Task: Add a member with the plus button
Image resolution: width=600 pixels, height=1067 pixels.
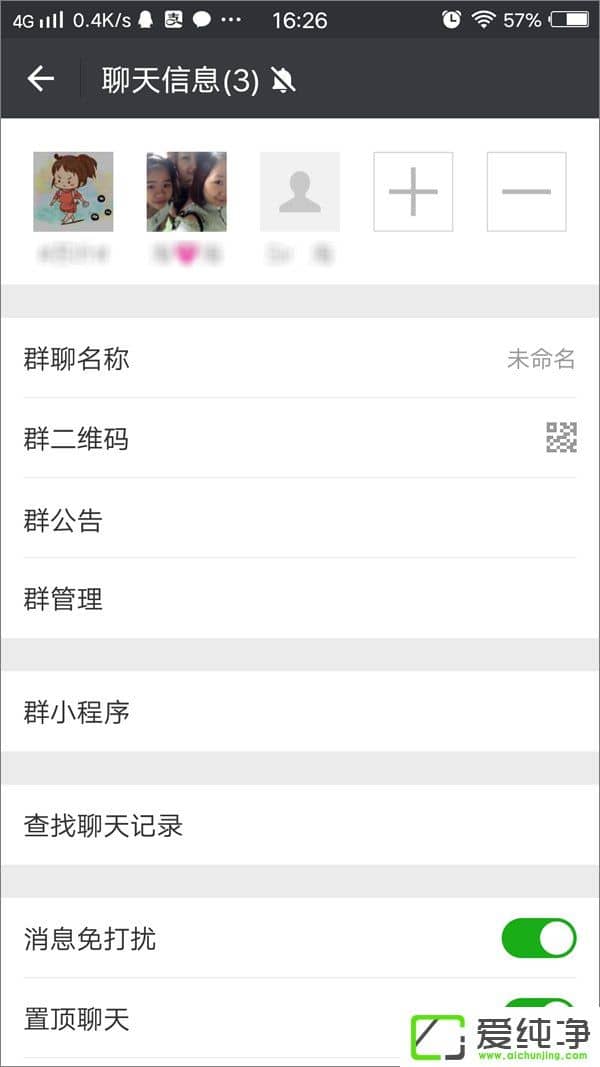Action: pyautogui.click(x=413, y=192)
